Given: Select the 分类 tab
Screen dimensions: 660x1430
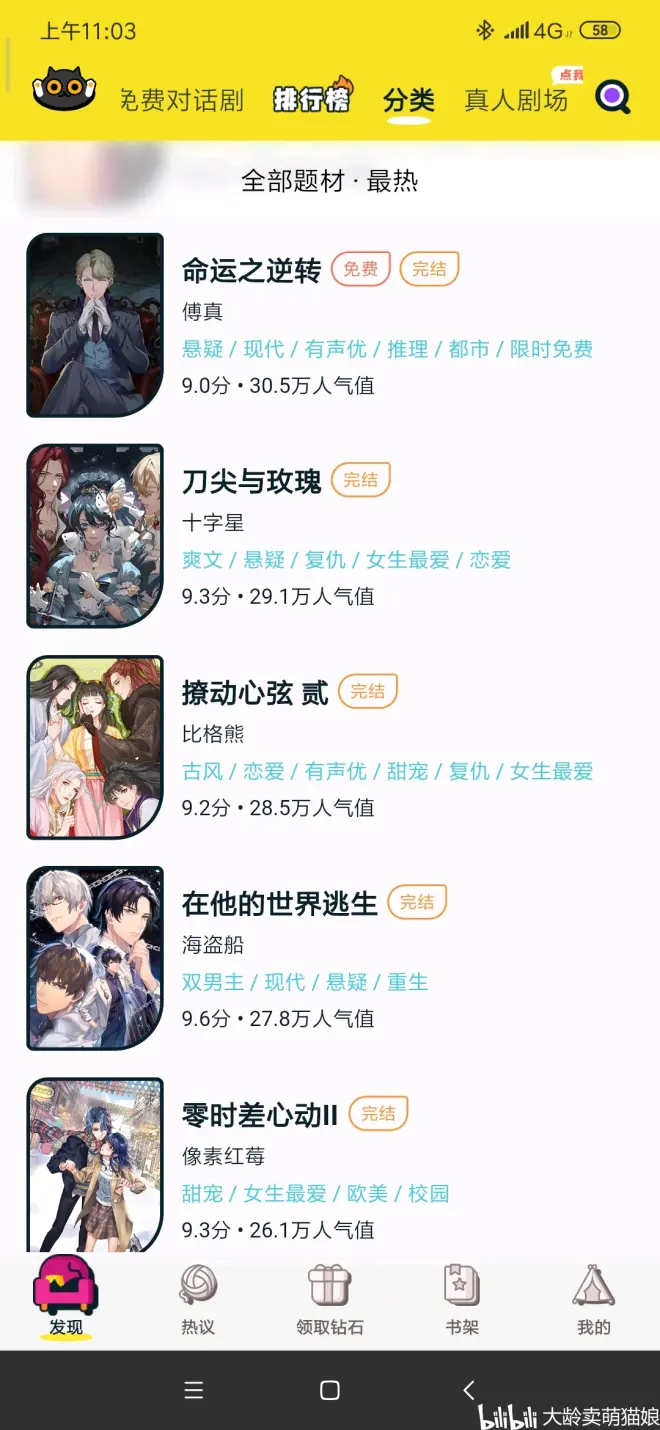Looking at the screenshot, I should 409,100.
